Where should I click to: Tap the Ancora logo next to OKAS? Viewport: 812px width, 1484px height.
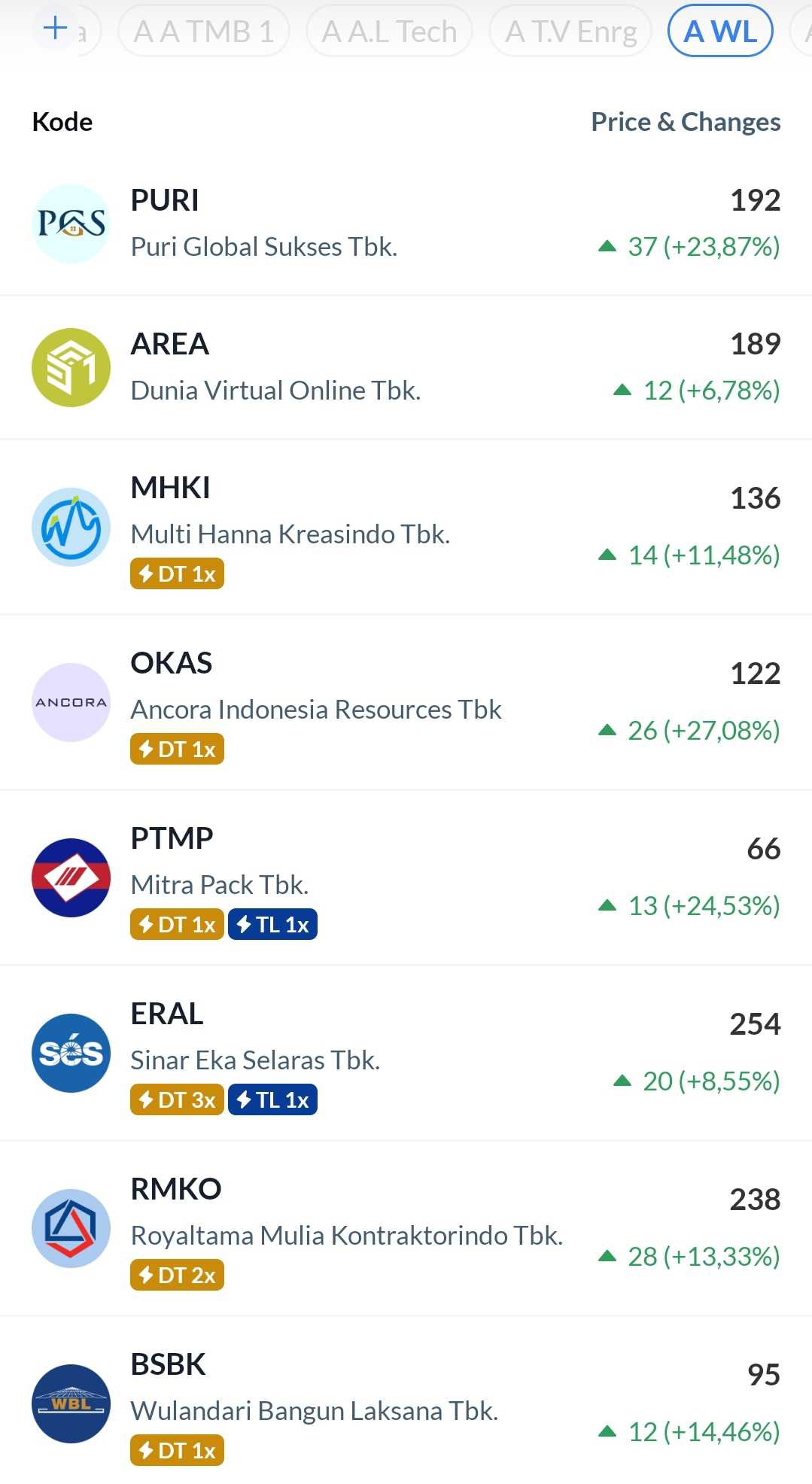click(x=70, y=702)
